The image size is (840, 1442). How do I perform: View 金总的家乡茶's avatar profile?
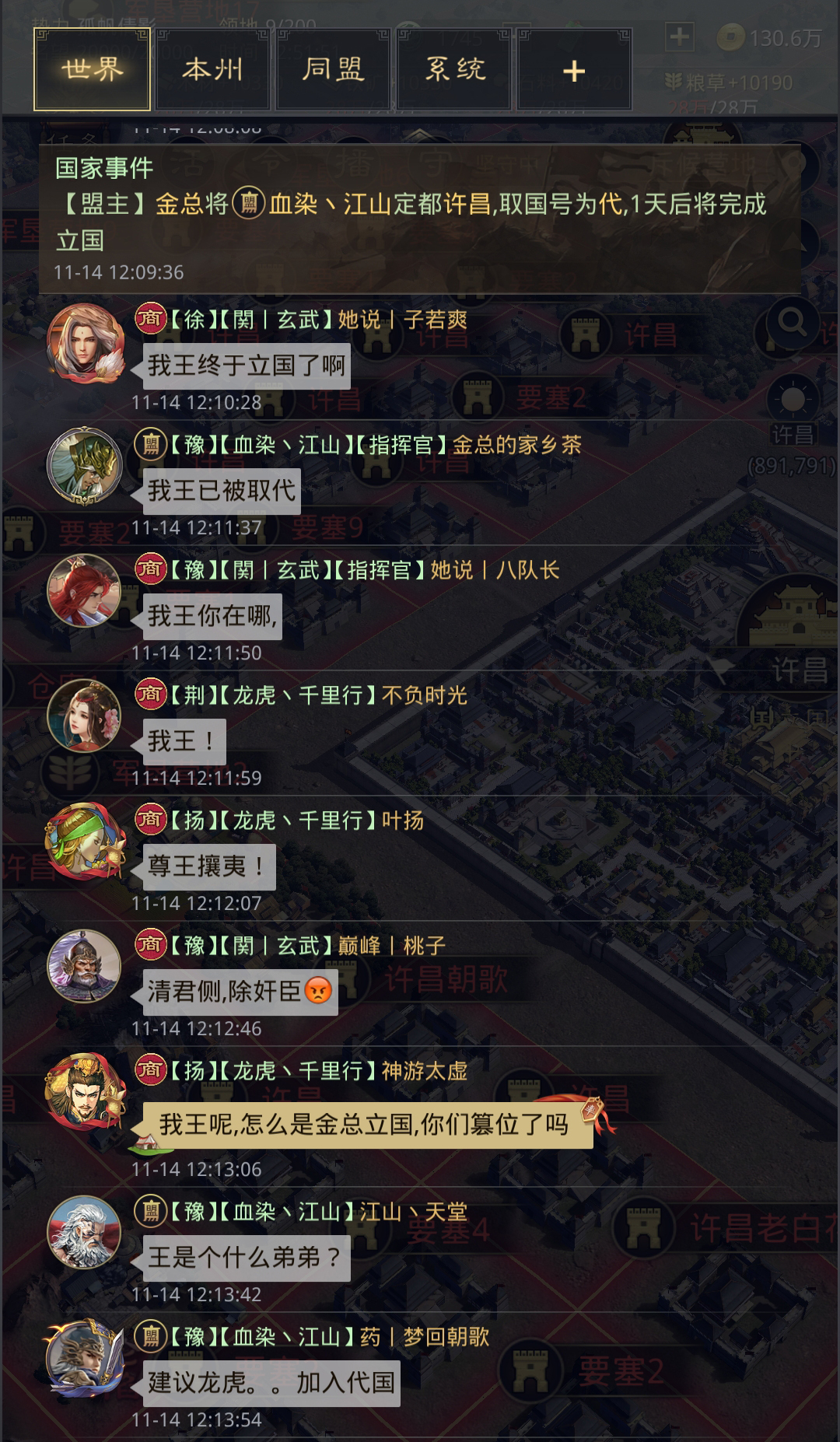tap(85, 467)
